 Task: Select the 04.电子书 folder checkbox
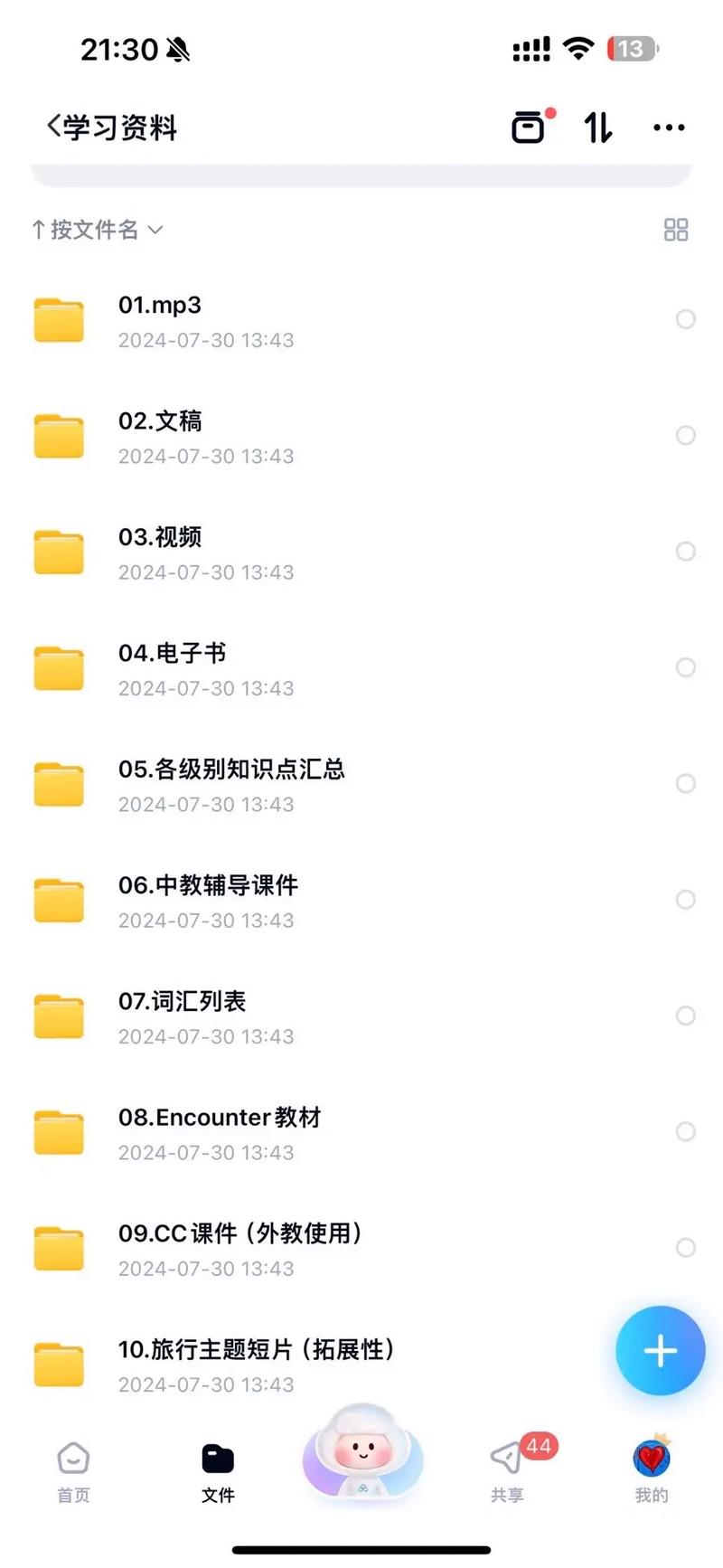[686, 667]
